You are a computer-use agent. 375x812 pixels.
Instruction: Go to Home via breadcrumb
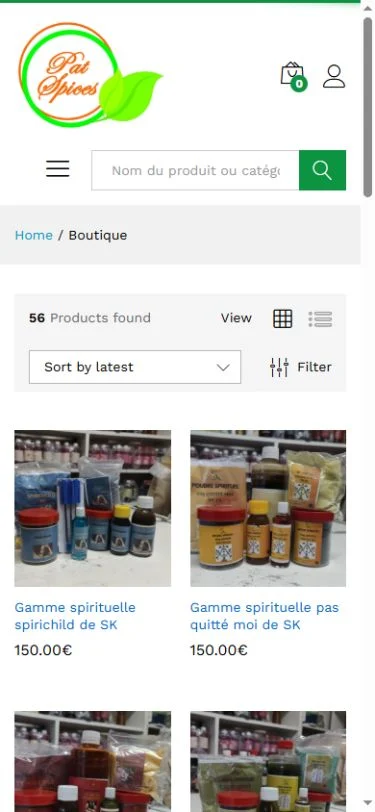pyautogui.click(x=34, y=235)
